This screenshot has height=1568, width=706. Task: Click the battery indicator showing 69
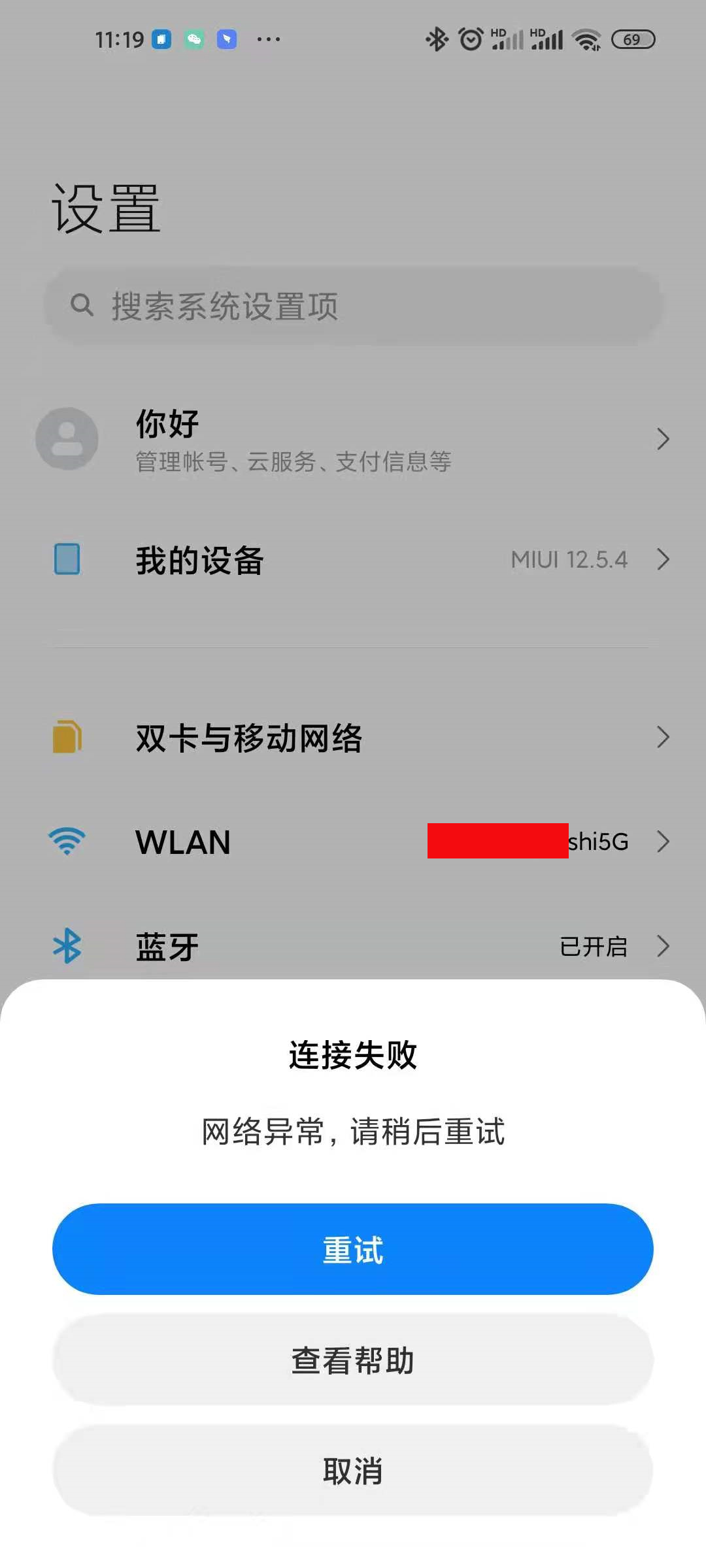click(x=631, y=39)
